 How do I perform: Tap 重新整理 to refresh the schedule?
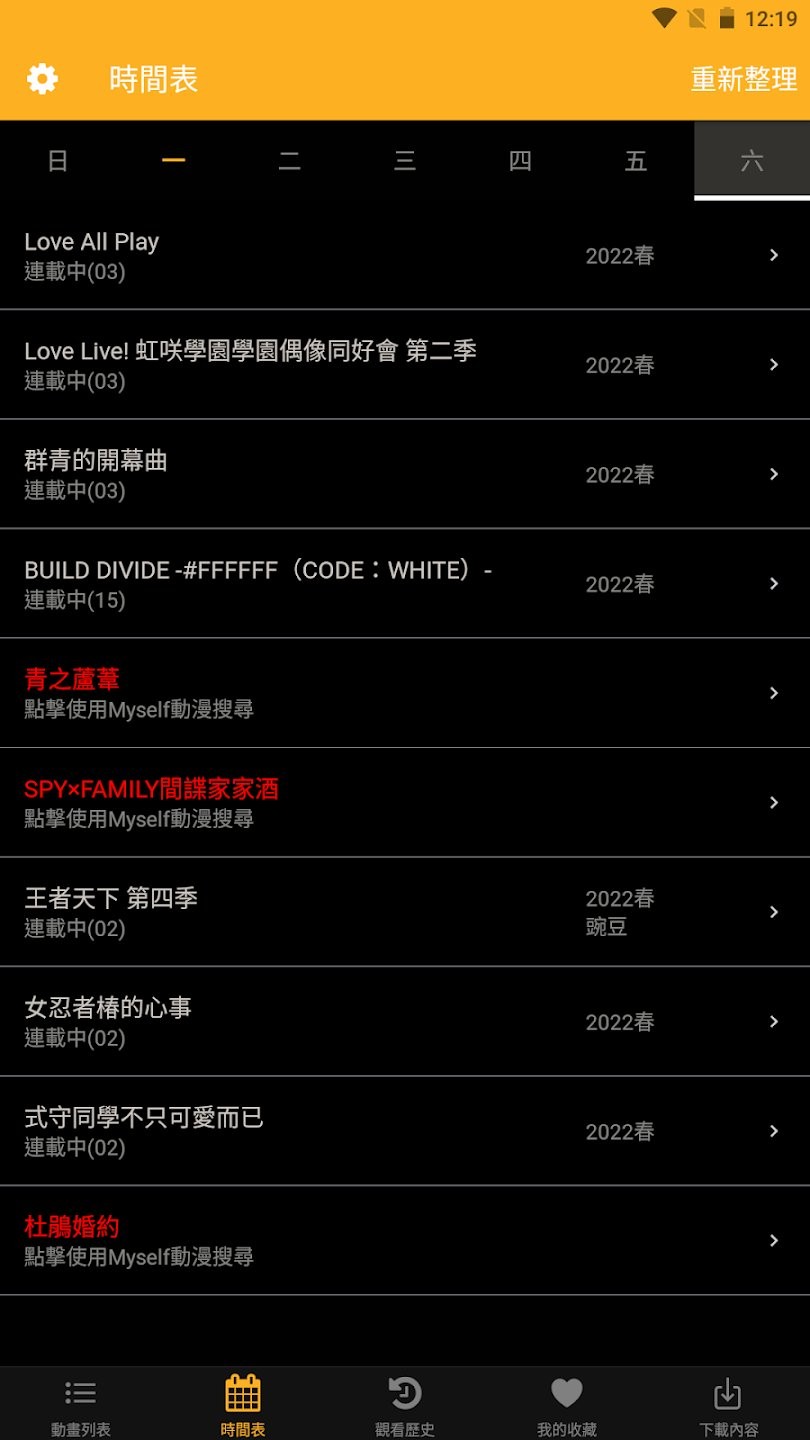coord(743,79)
